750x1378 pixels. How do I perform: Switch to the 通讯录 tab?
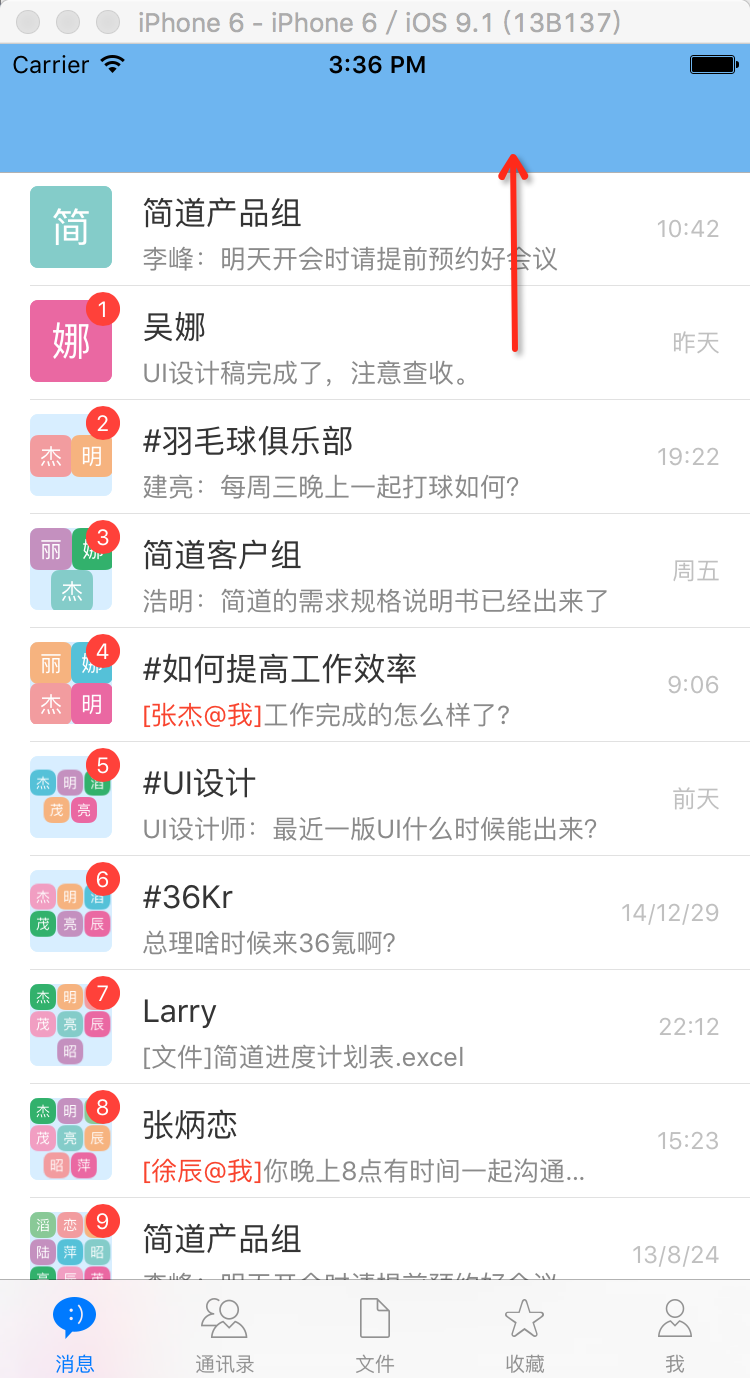click(225, 1333)
